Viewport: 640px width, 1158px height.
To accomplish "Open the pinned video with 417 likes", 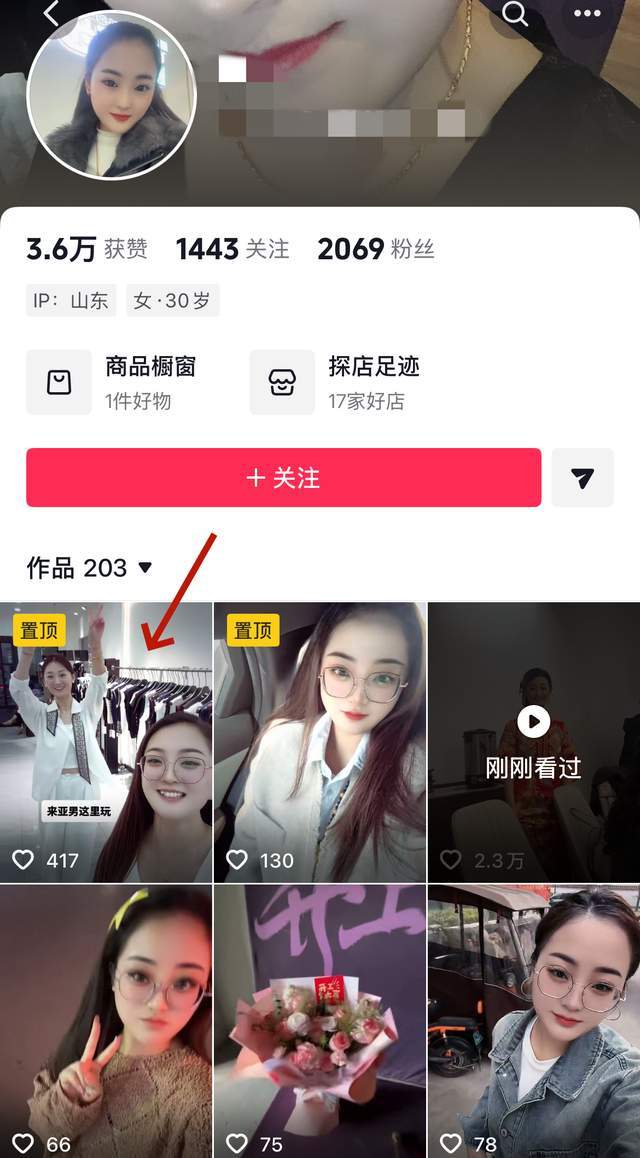I will tap(106, 742).
